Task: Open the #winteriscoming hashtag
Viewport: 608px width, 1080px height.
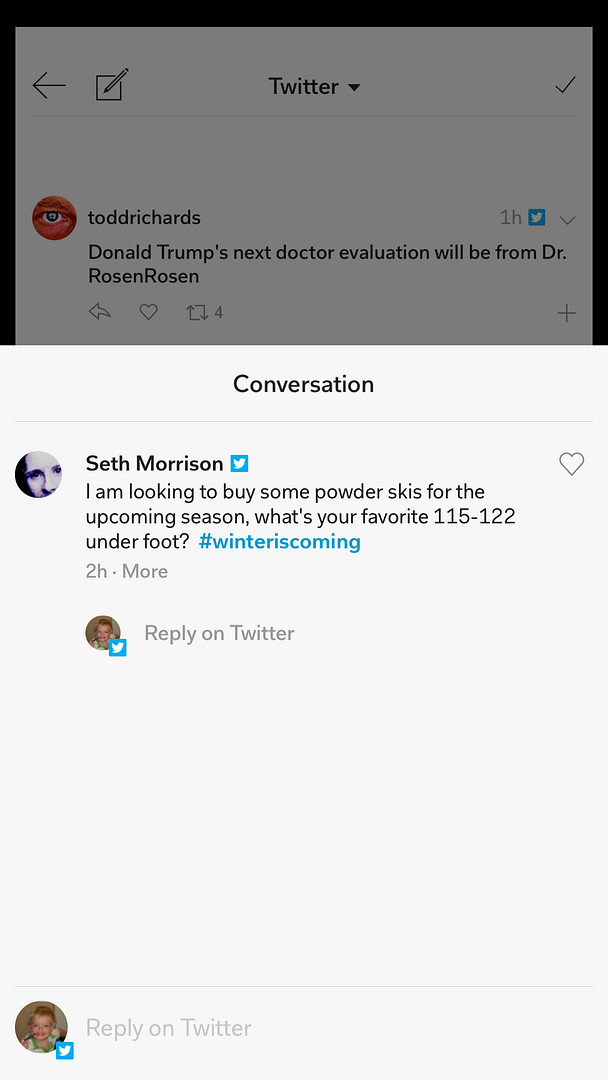Action: [279, 542]
